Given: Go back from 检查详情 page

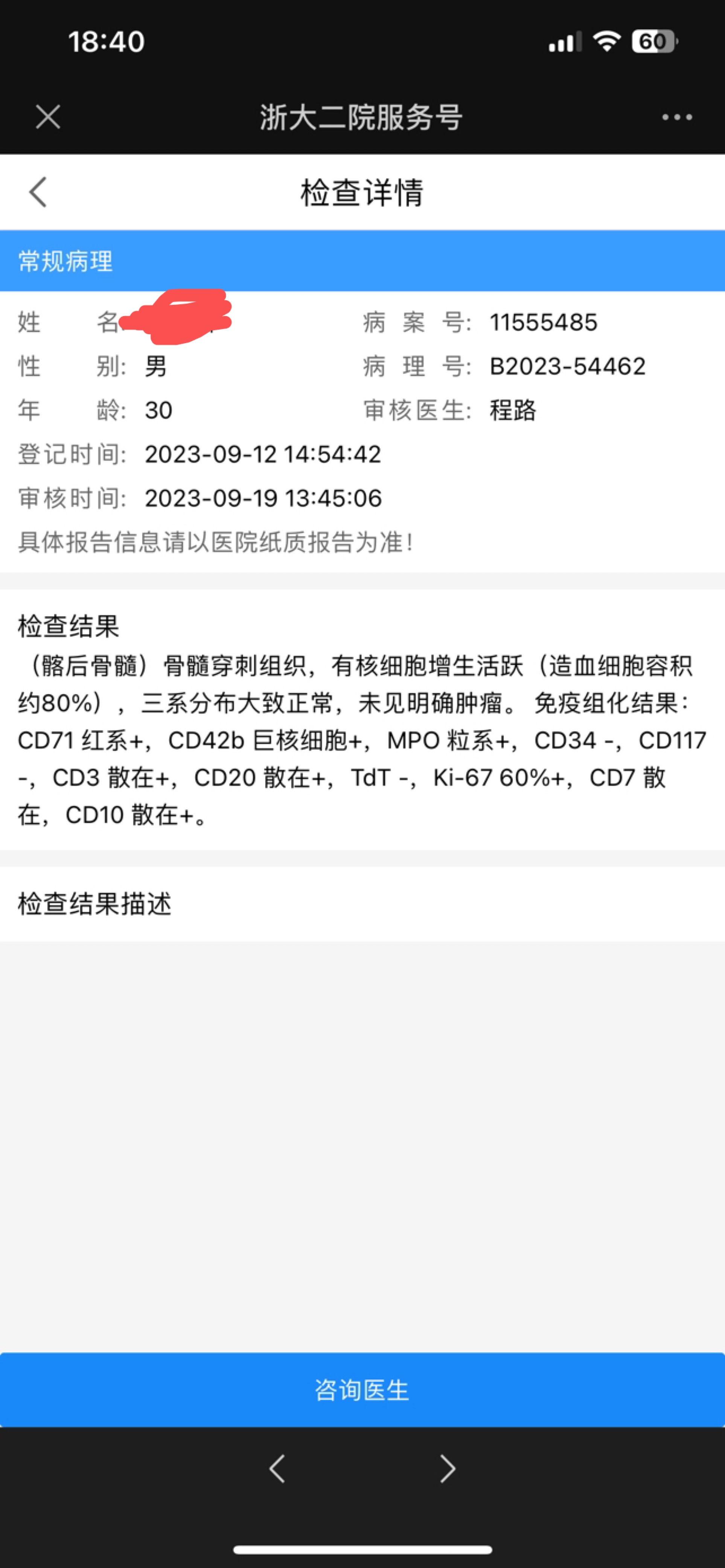Looking at the screenshot, I should (x=38, y=192).
